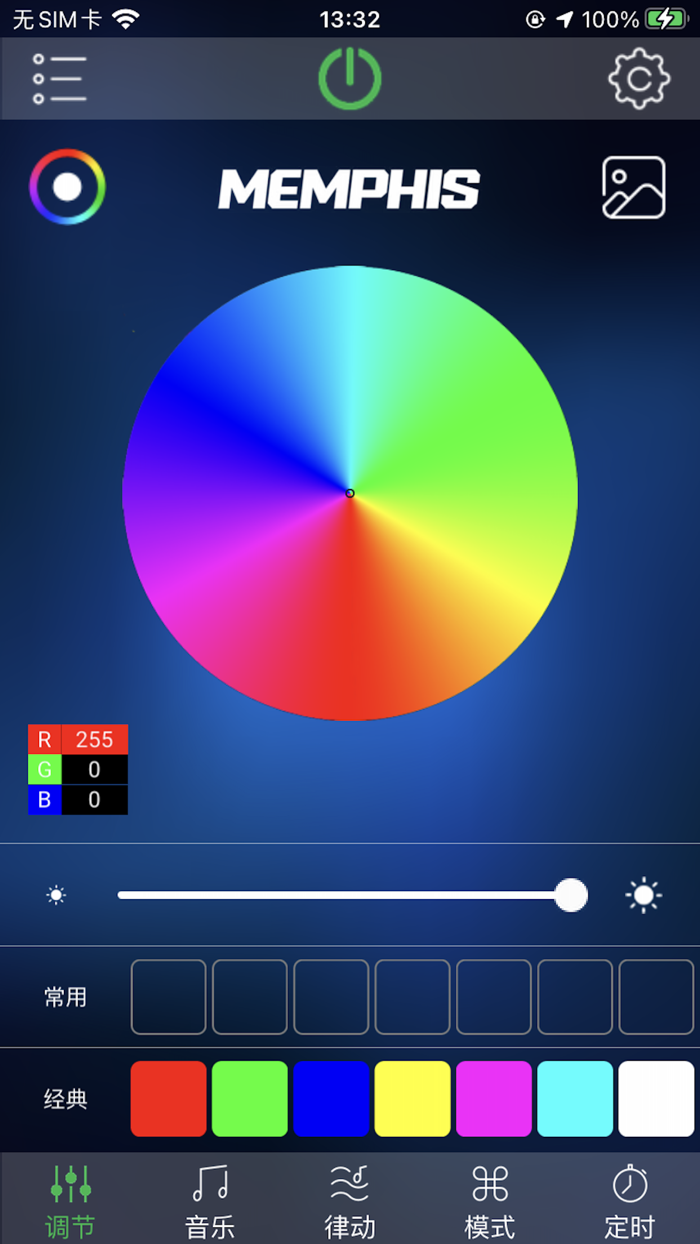700x1244 pixels.
Task: Select the green classic color swatch
Action: pyautogui.click(x=250, y=1099)
